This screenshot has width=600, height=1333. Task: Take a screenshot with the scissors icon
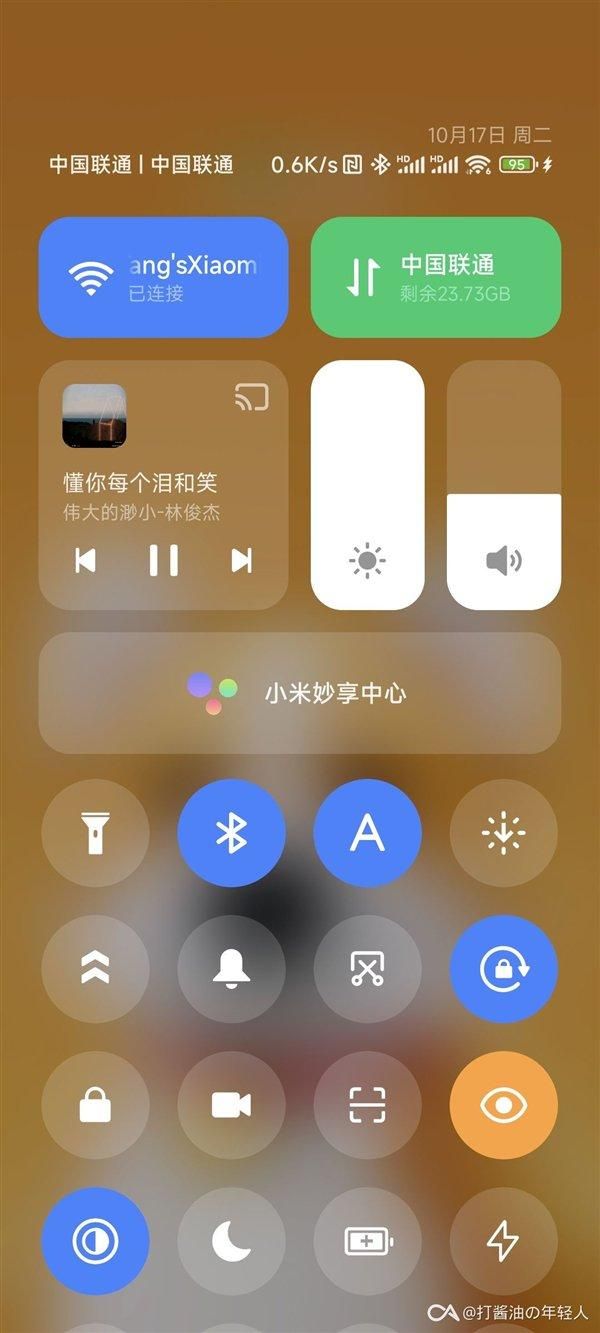[x=367, y=969]
